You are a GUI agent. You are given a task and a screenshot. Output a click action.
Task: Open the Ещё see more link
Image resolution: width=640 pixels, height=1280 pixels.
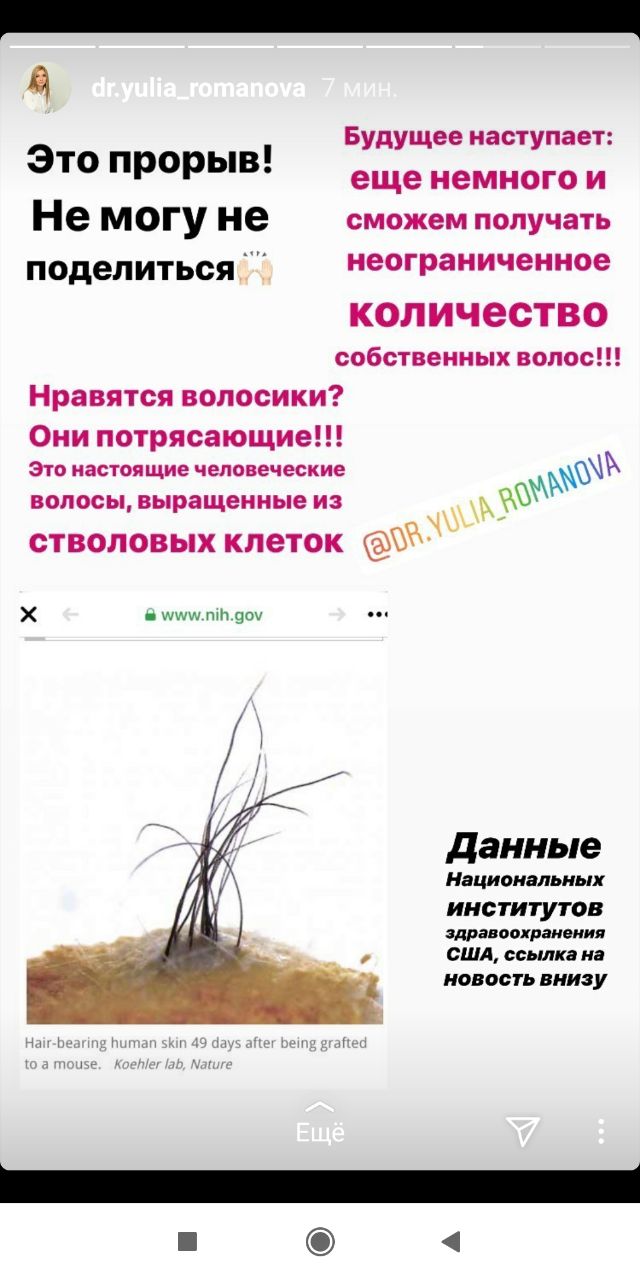tap(320, 1122)
